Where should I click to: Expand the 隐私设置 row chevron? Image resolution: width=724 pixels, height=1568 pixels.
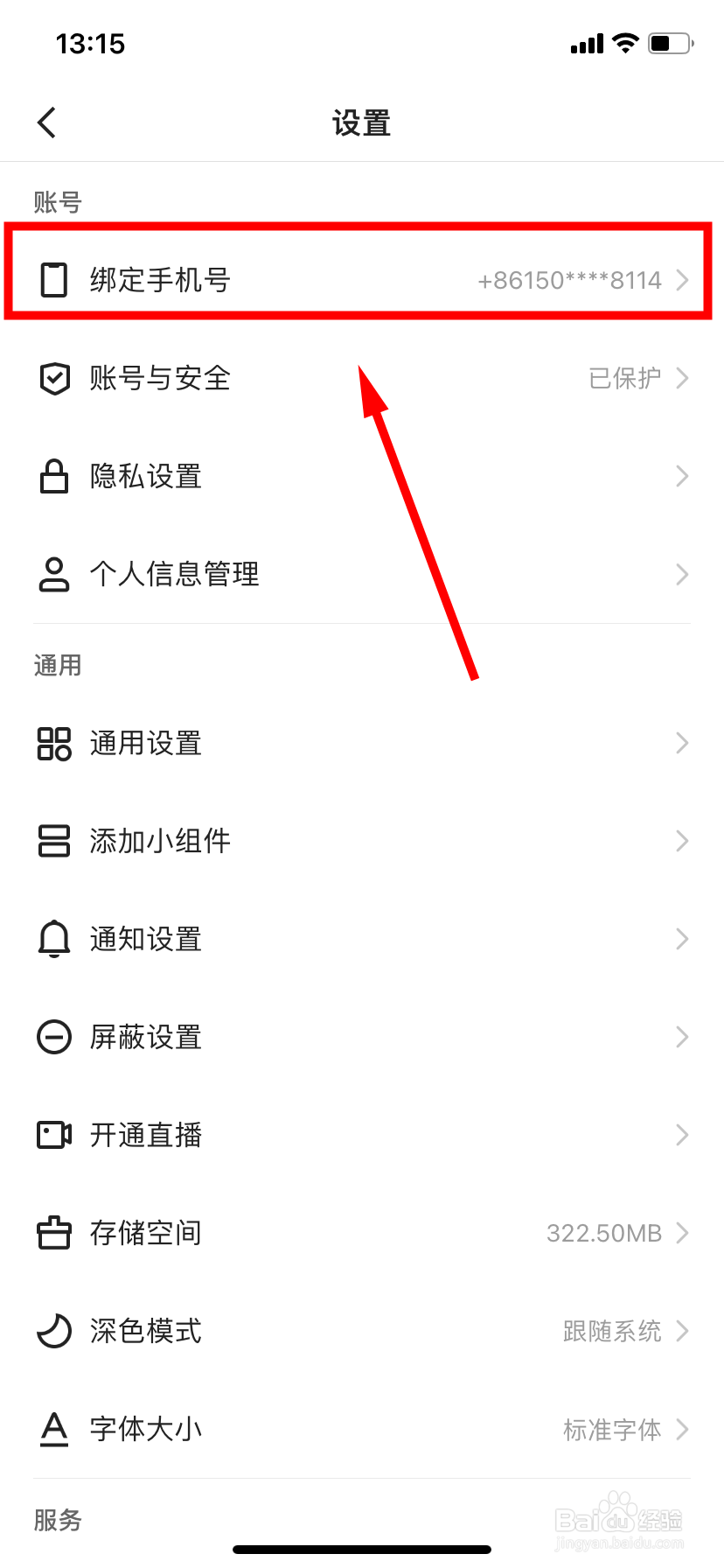point(682,476)
